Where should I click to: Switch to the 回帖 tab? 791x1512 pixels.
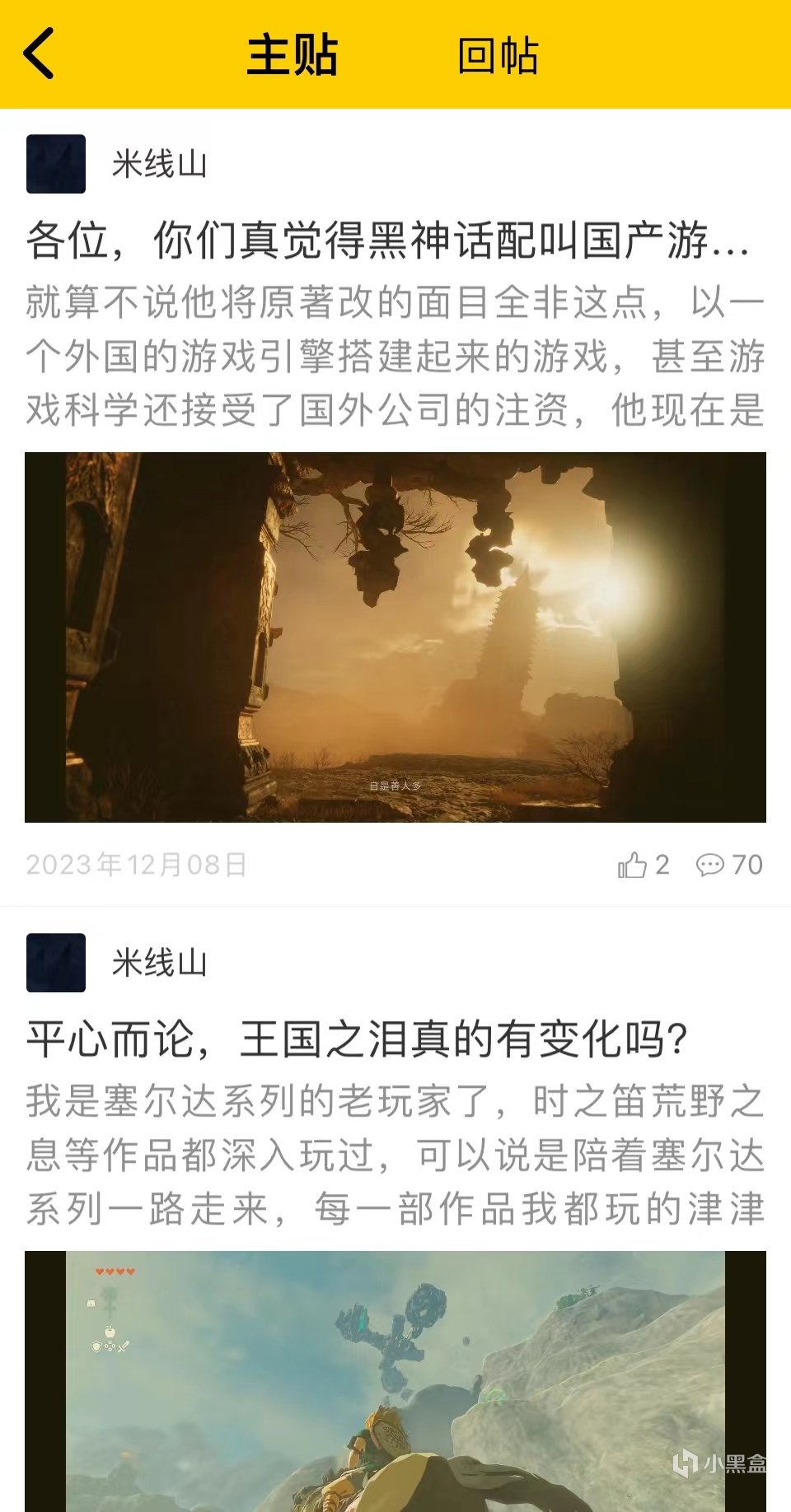[498, 56]
